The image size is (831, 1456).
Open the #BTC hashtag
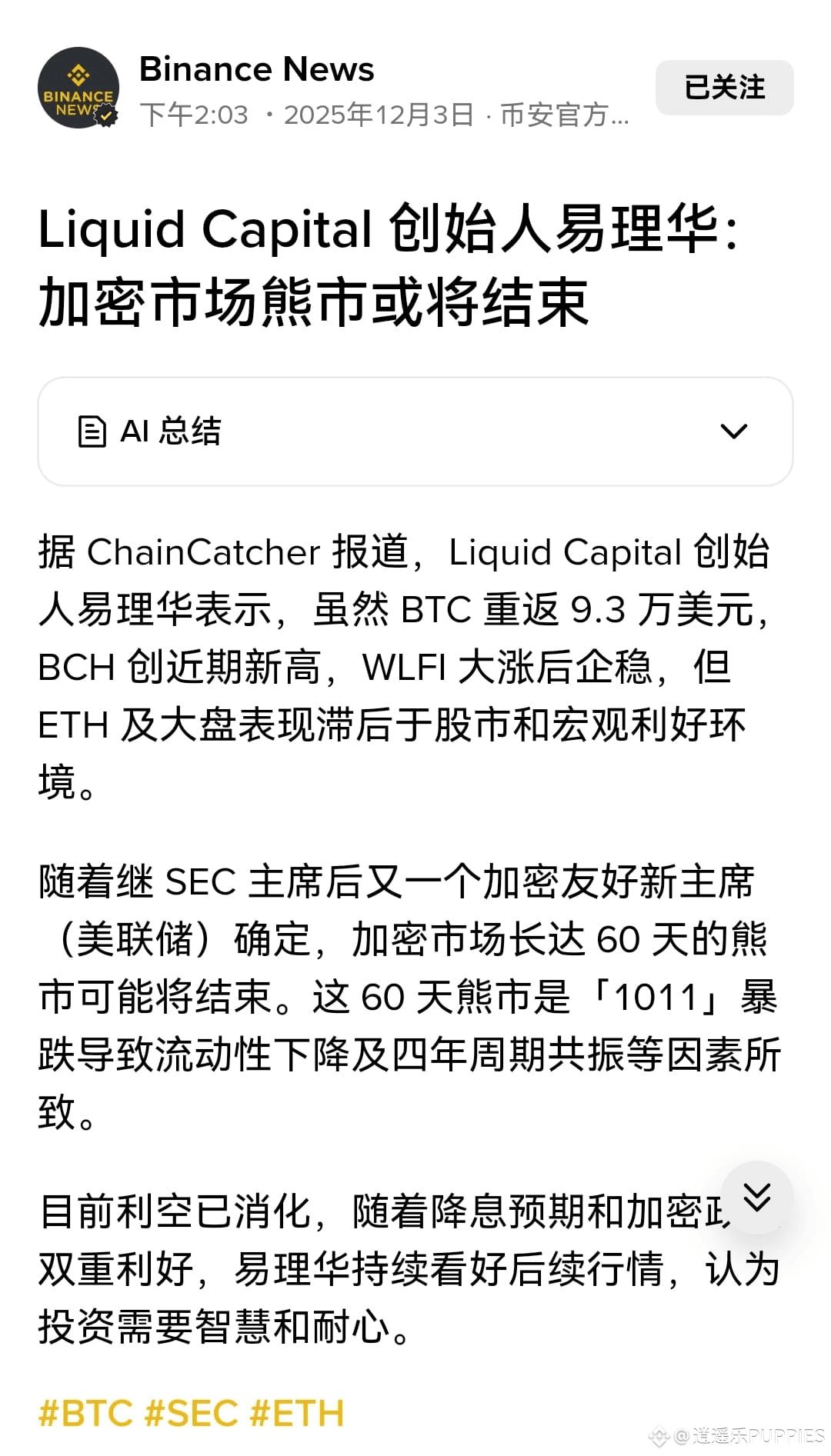pyautogui.click(x=87, y=1413)
